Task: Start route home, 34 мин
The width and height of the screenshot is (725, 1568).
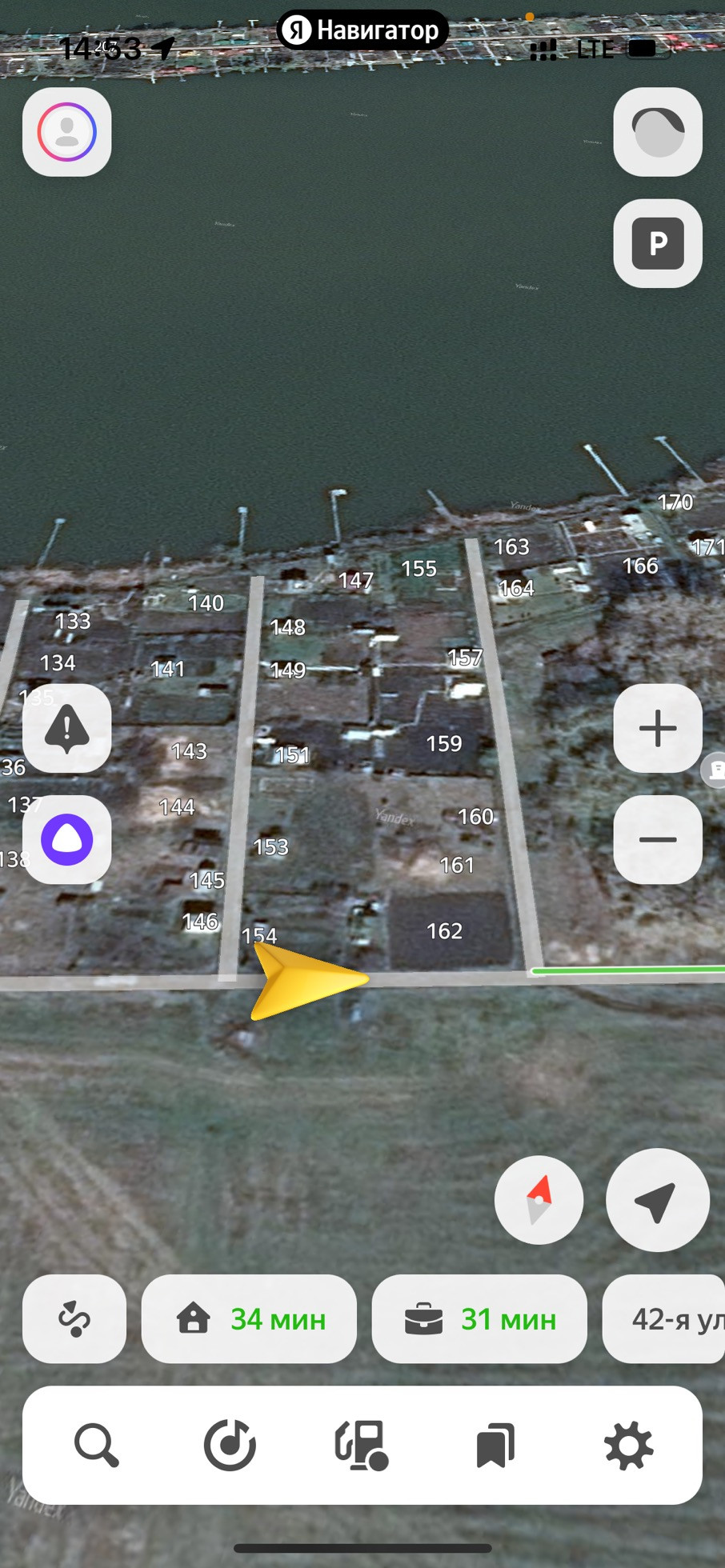Action: [249, 1318]
